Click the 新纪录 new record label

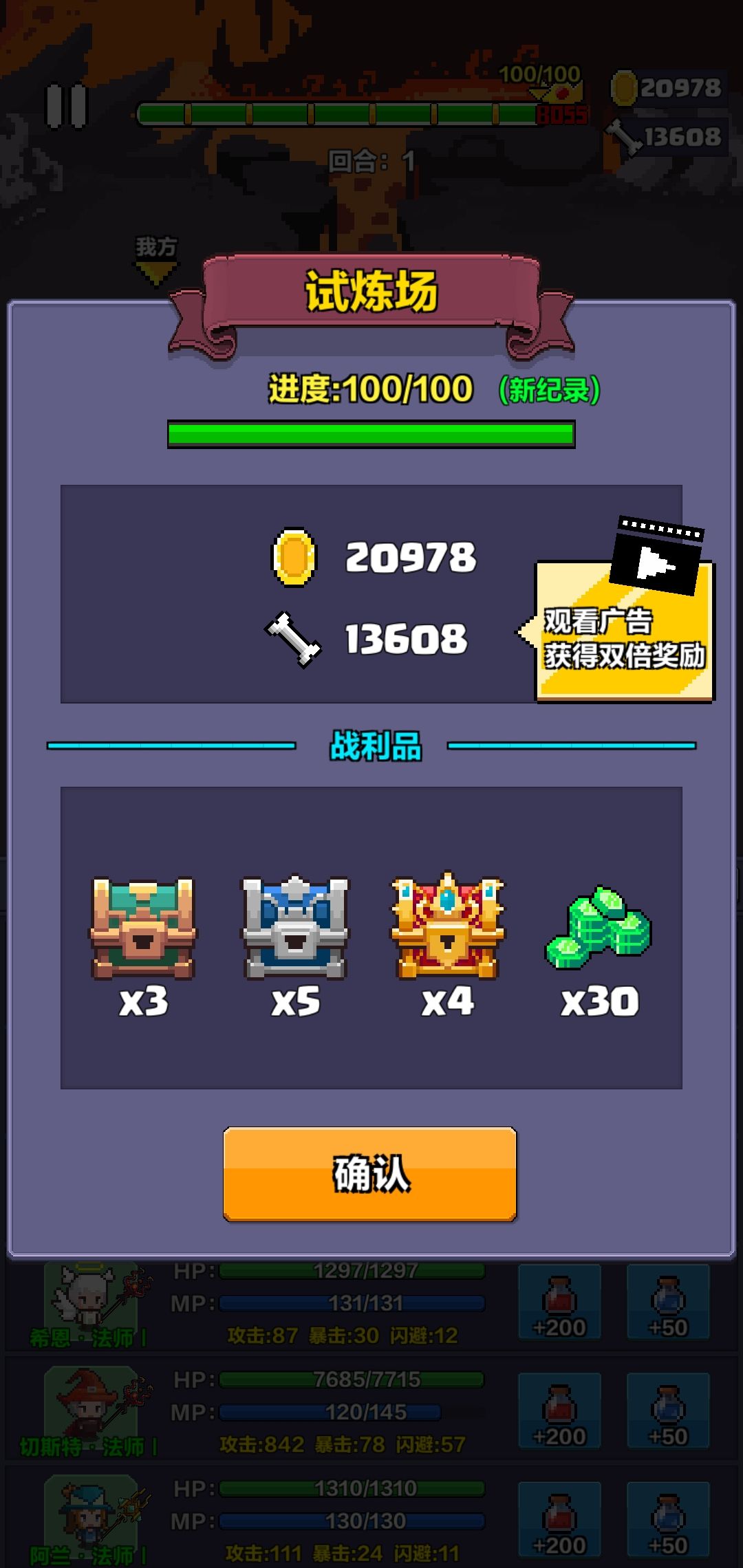pos(547,389)
